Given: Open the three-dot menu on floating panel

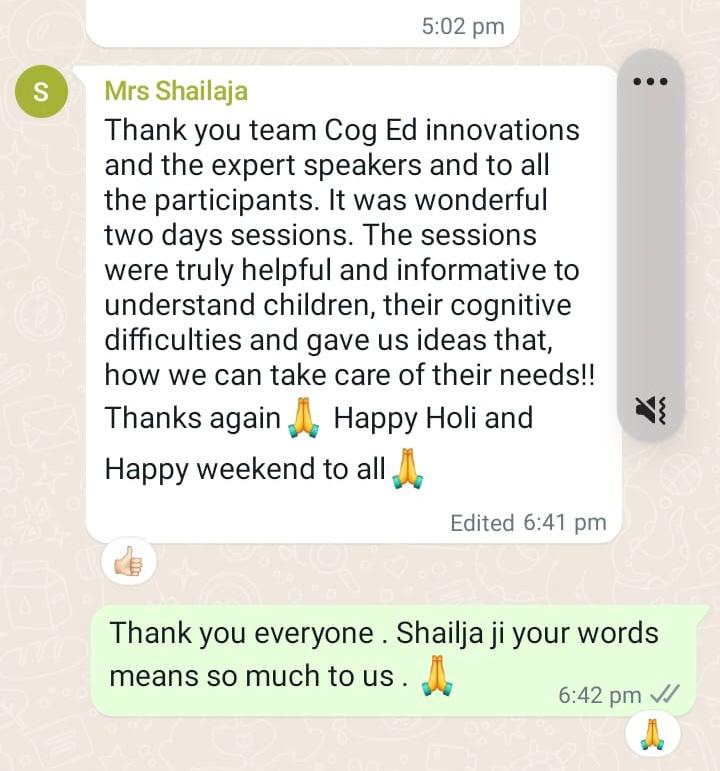Looking at the screenshot, I should tap(650, 82).
